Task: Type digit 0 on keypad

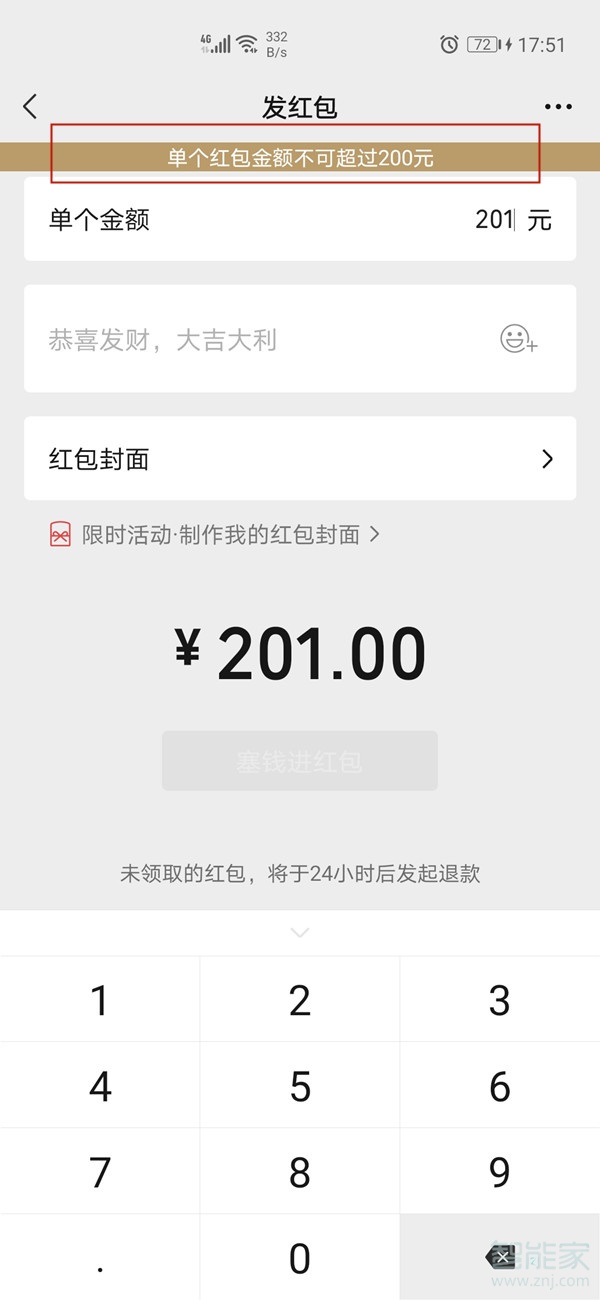Action: pyautogui.click(x=300, y=1258)
